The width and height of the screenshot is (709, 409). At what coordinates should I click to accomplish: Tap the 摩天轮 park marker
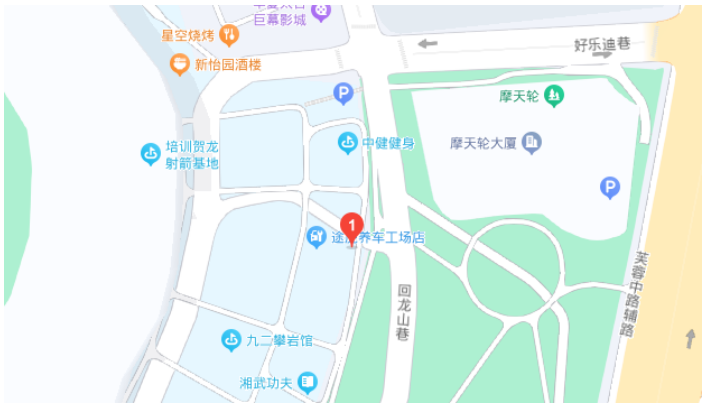pos(553,97)
